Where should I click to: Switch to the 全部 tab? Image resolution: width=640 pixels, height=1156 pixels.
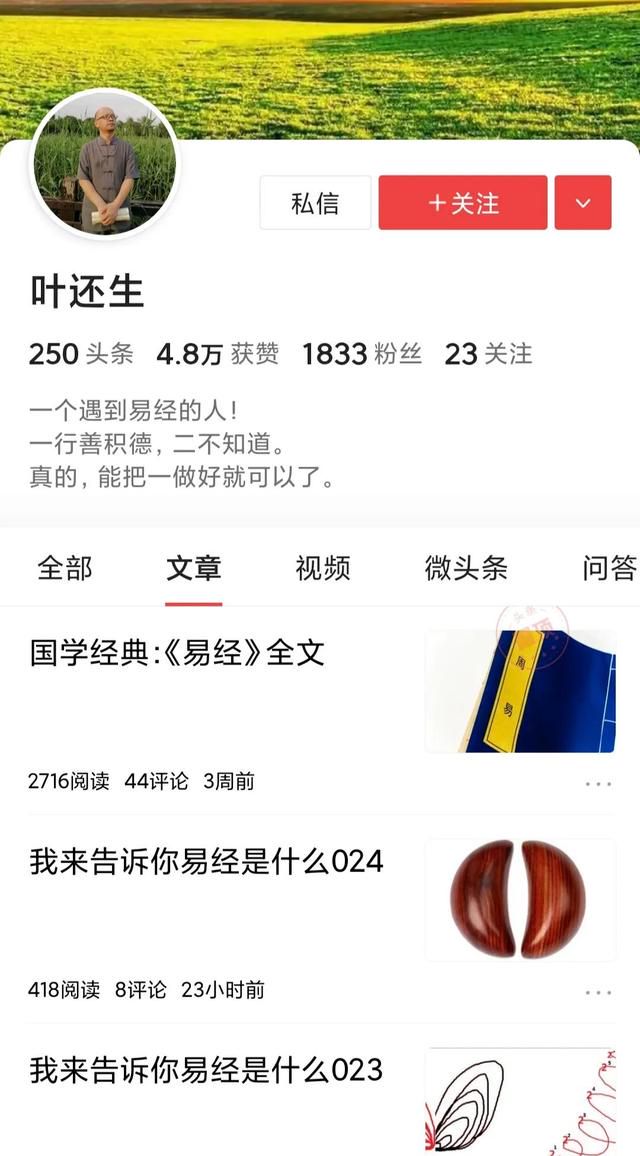pos(65,568)
